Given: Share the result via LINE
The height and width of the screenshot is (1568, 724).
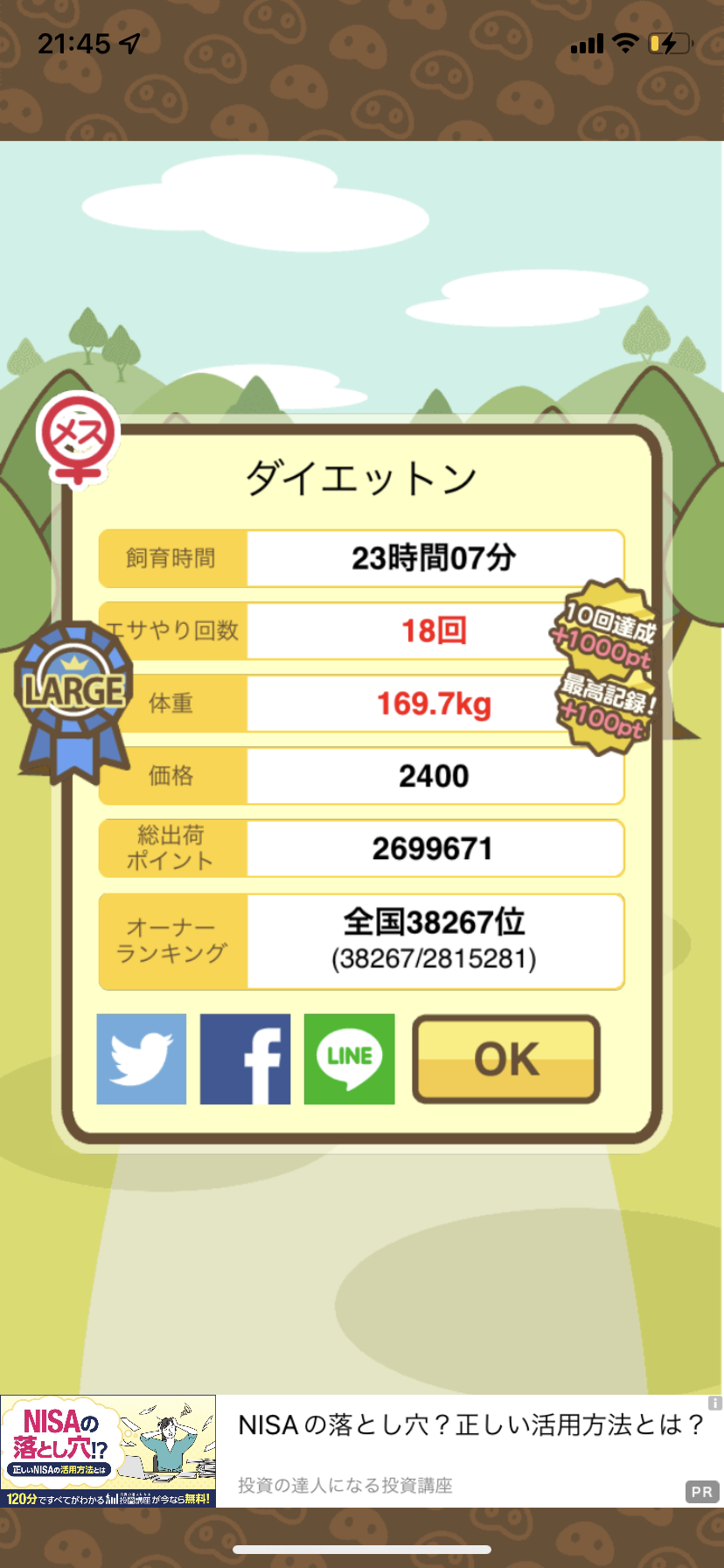Looking at the screenshot, I should click(x=349, y=1059).
